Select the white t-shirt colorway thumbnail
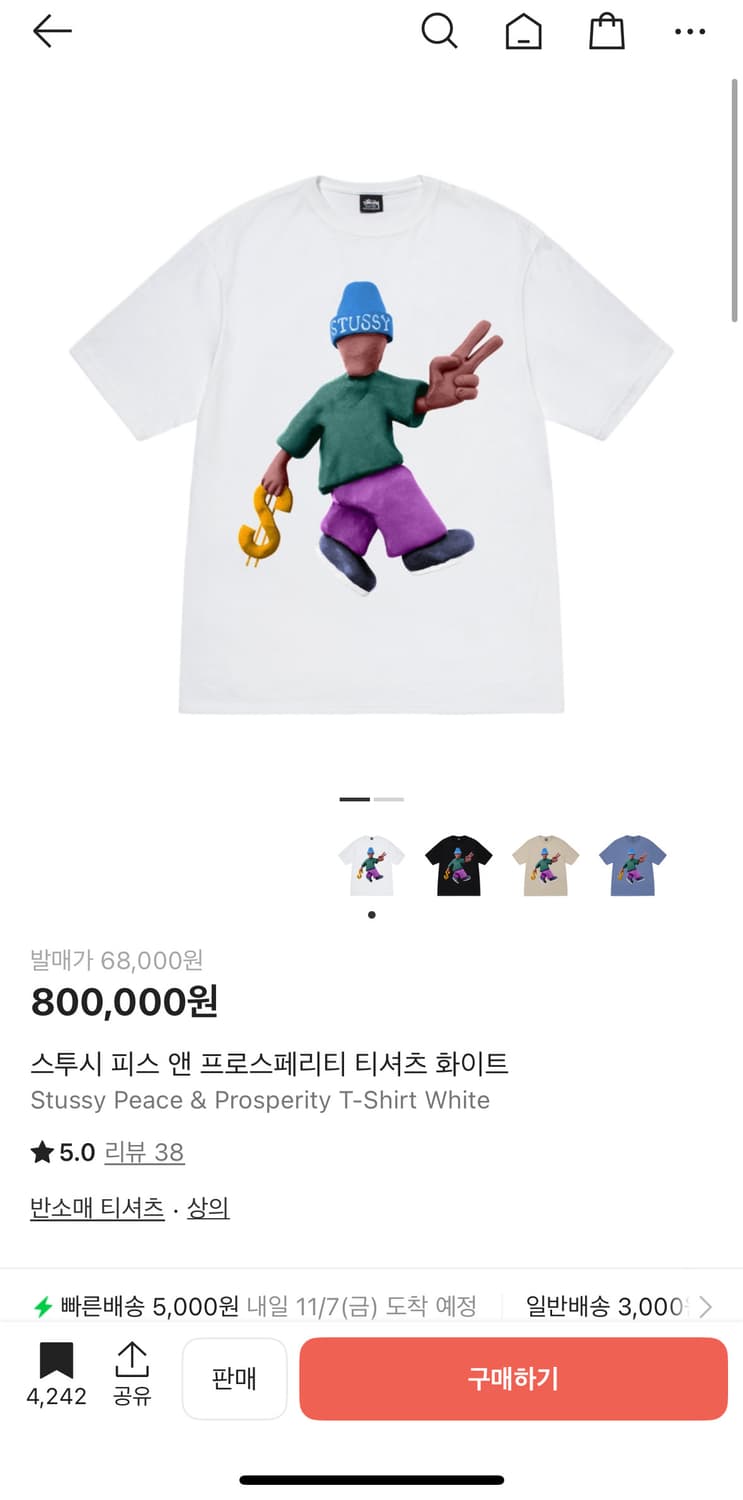The image size is (743, 1500). tap(371, 865)
